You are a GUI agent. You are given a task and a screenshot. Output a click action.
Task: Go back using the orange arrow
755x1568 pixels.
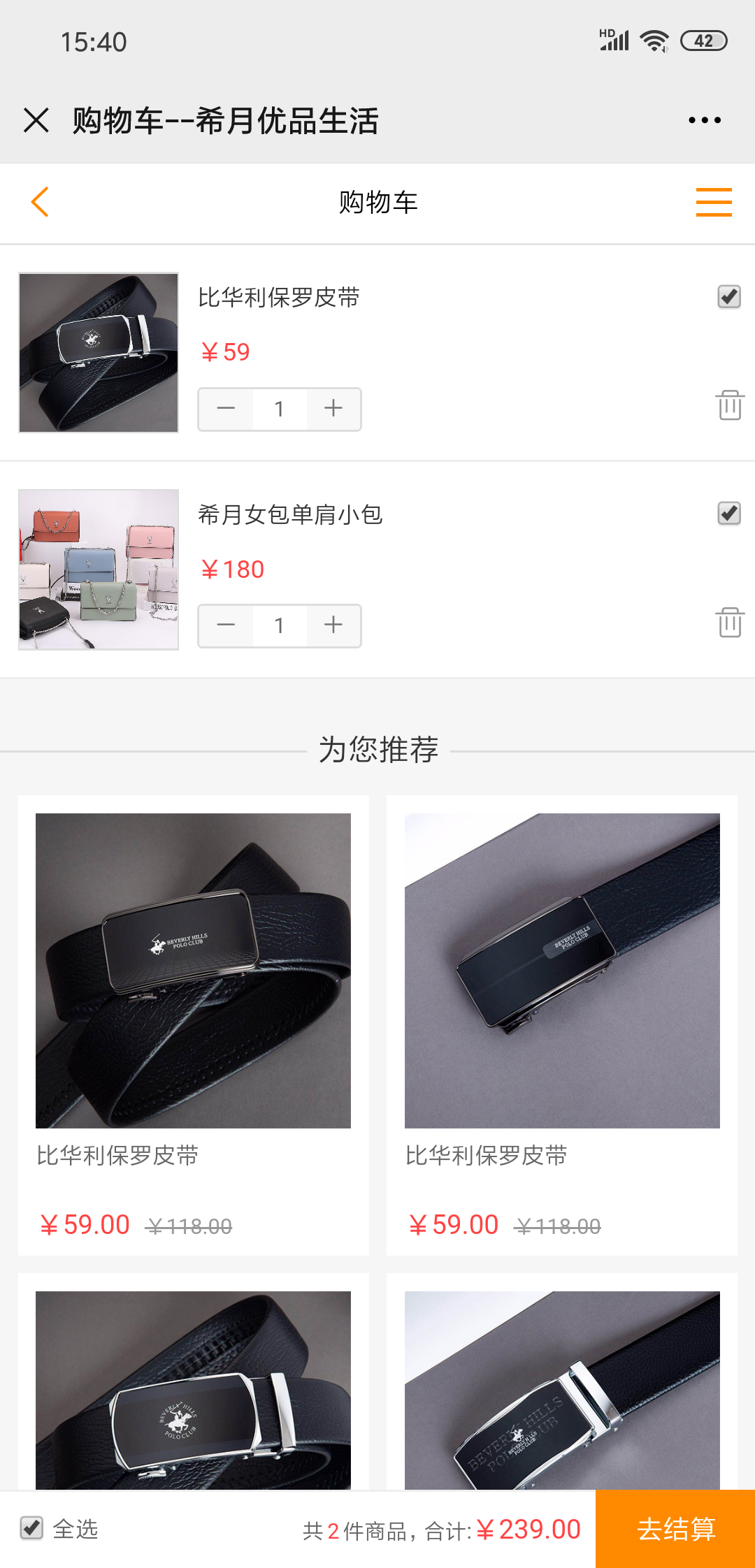(x=41, y=202)
